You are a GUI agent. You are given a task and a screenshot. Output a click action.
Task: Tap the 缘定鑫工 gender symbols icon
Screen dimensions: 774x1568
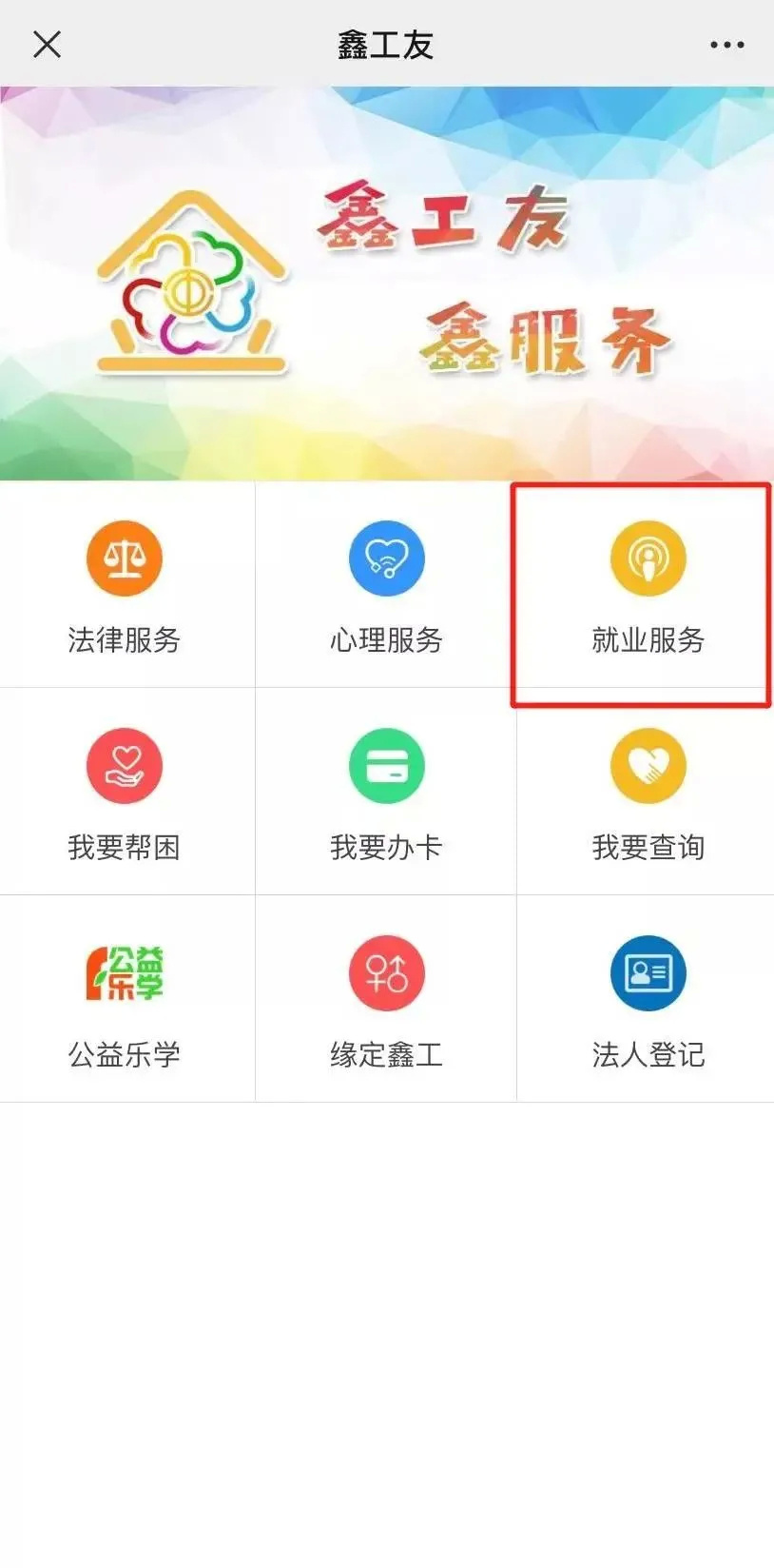[x=385, y=971]
